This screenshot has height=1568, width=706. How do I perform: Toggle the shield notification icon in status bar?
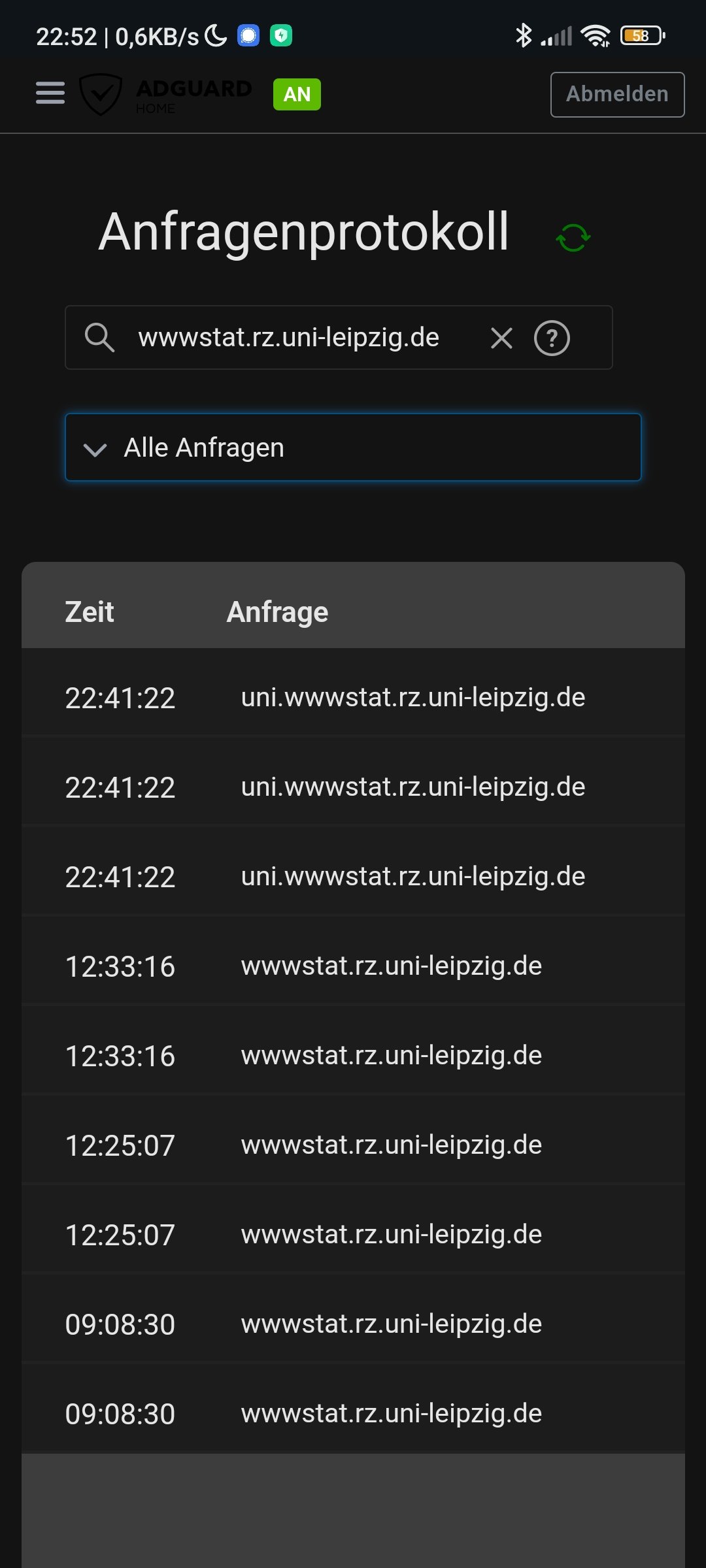(x=280, y=36)
